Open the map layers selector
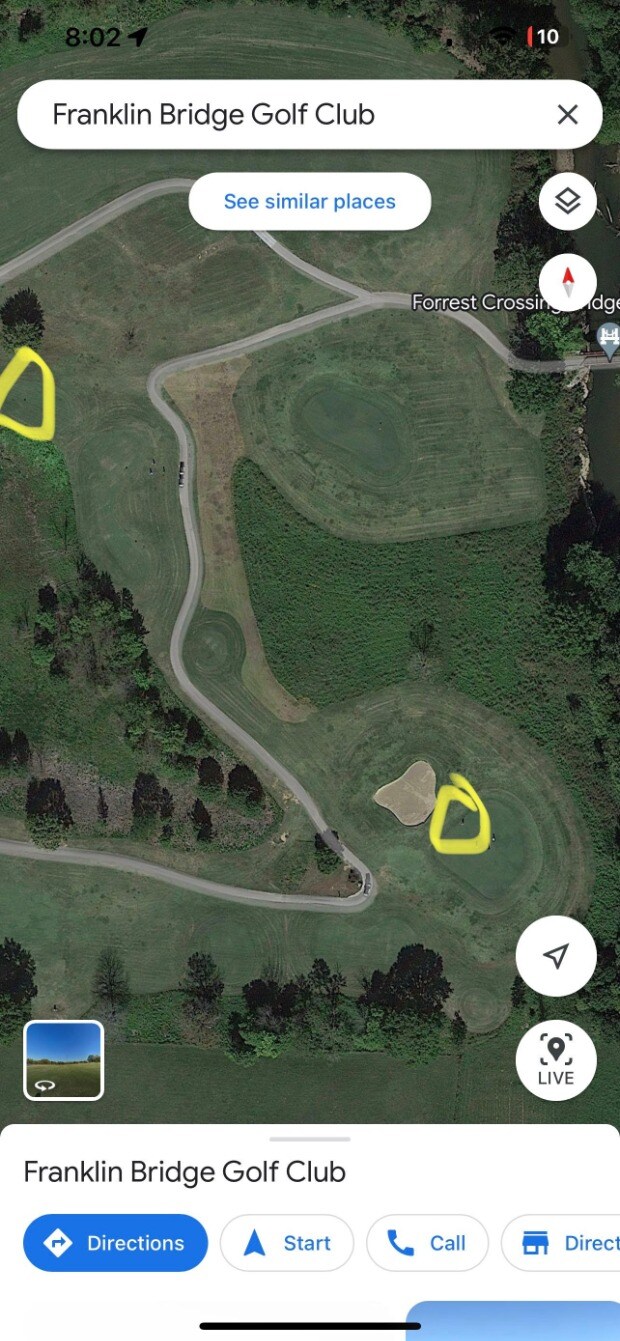 tap(567, 202)
